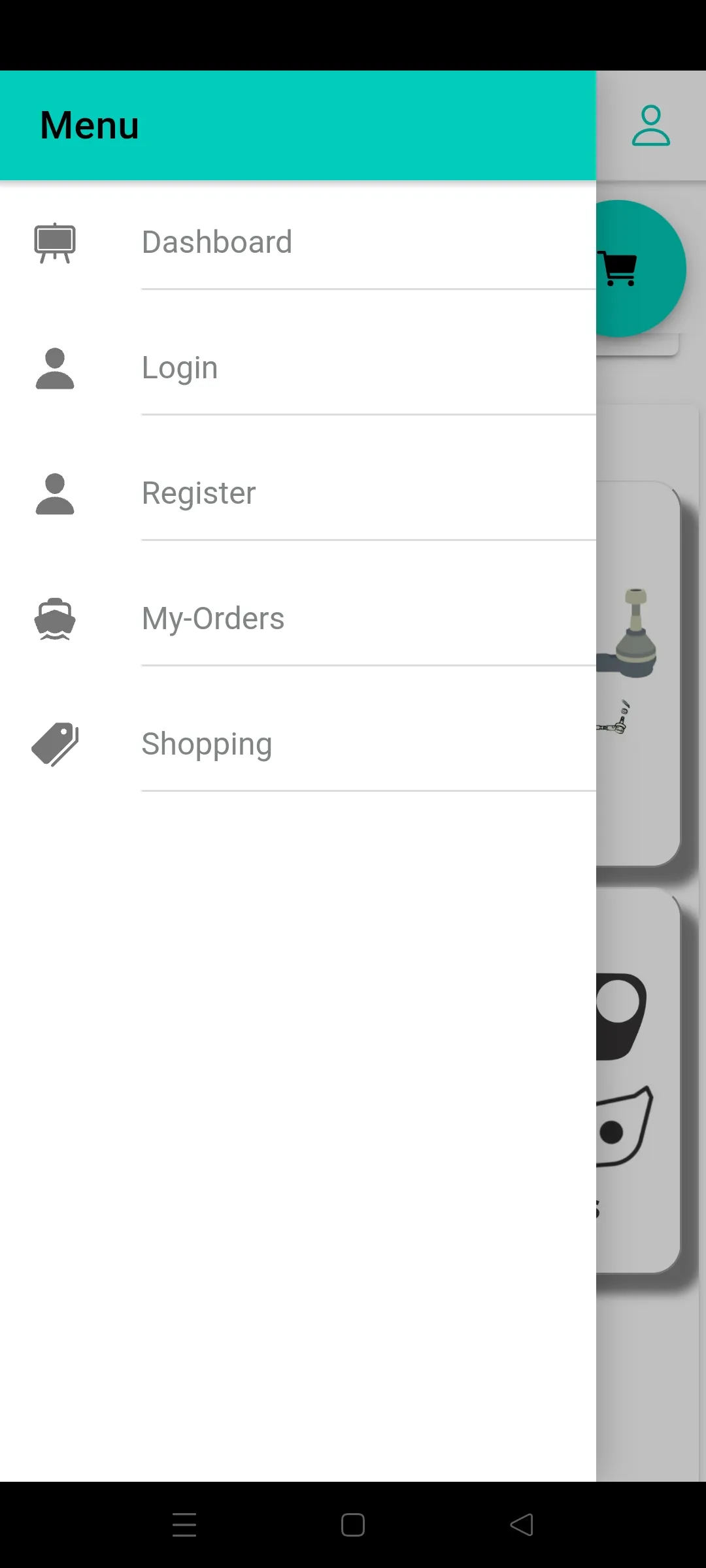Open the Dashboard menu entry
Viewport: 706px width, 1568px height.
coord(216,242)
